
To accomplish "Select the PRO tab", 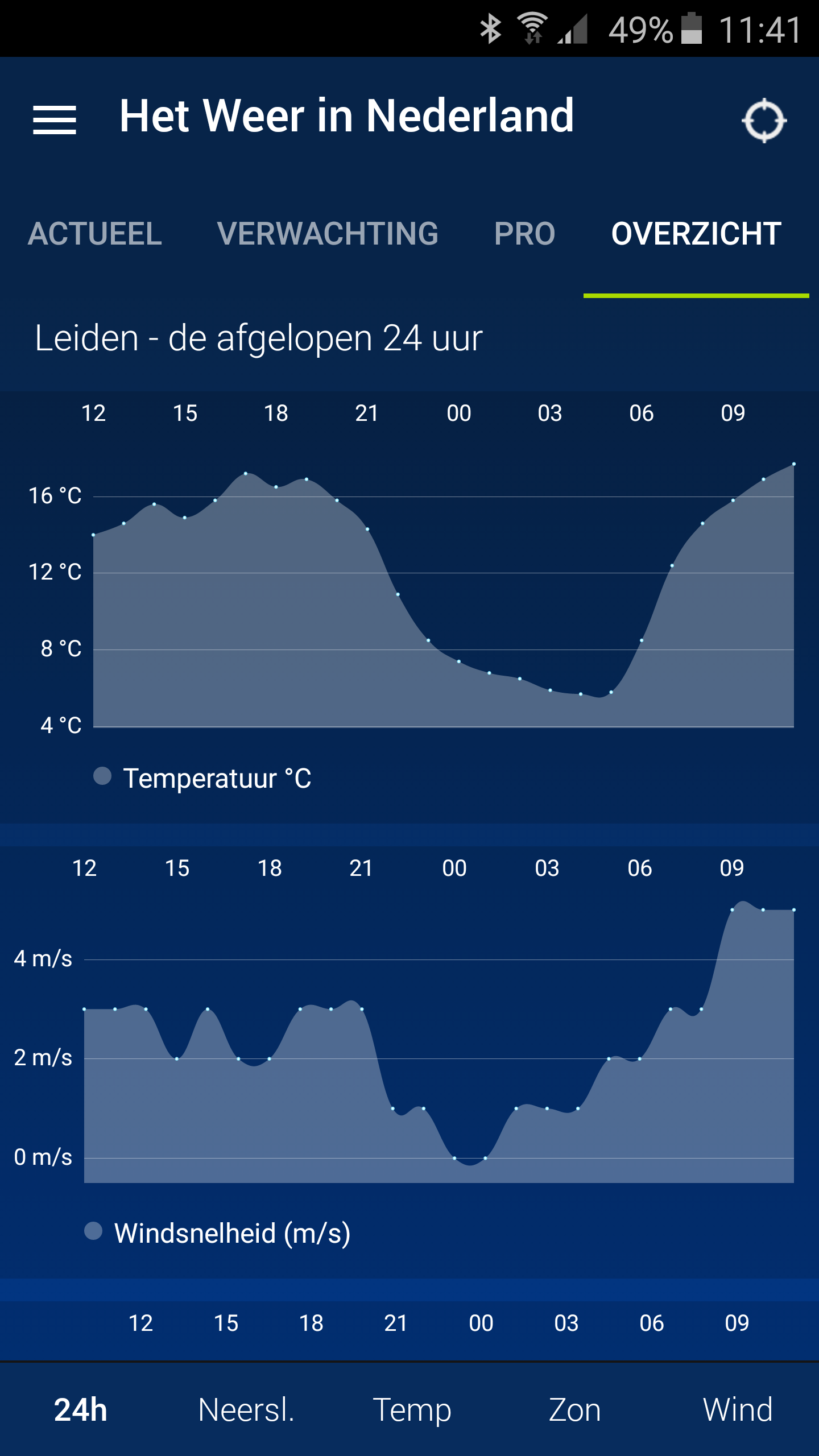I will 524,233.
